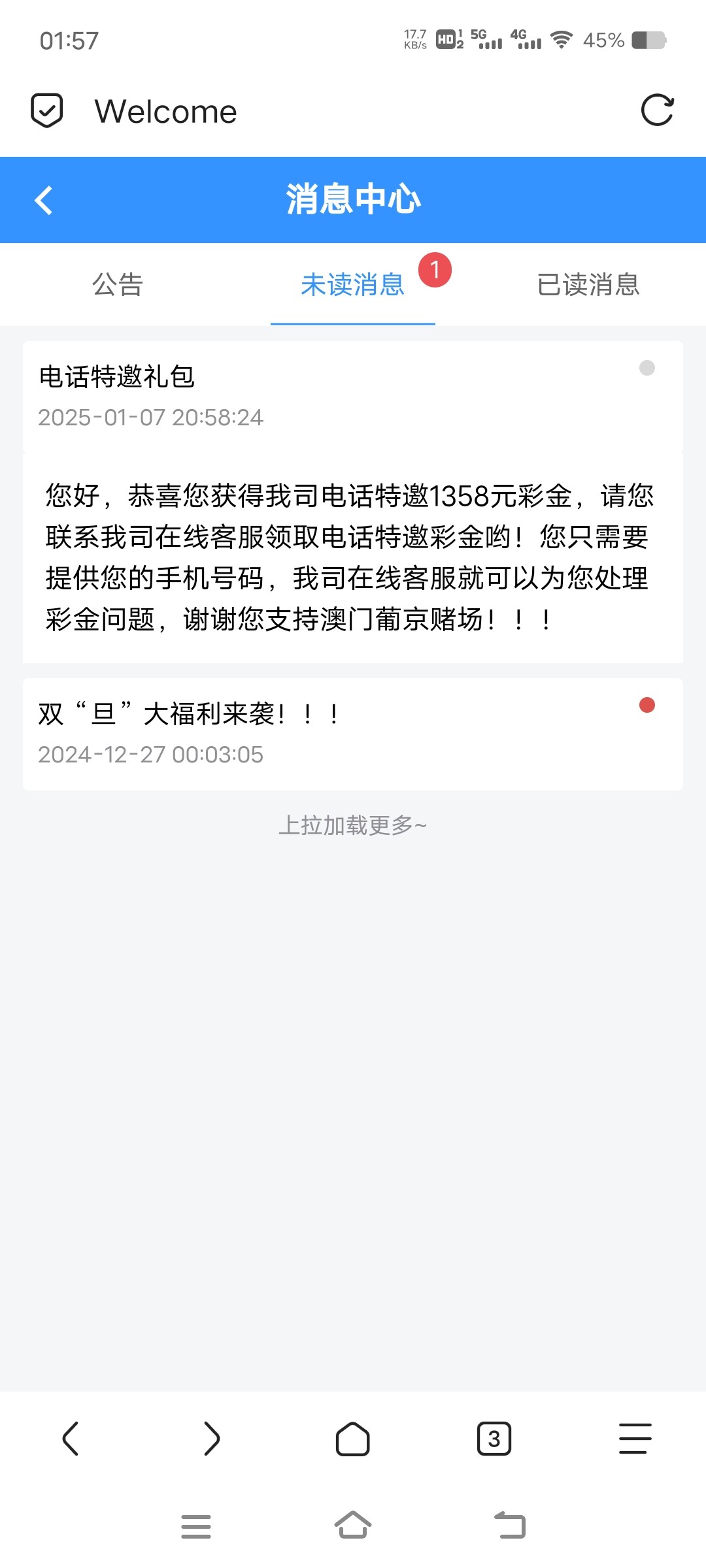The height and width of the screenshot is (1568, 706).
Task: Go to previous page in browser toolbar
Action: (x=71, y=1439)
